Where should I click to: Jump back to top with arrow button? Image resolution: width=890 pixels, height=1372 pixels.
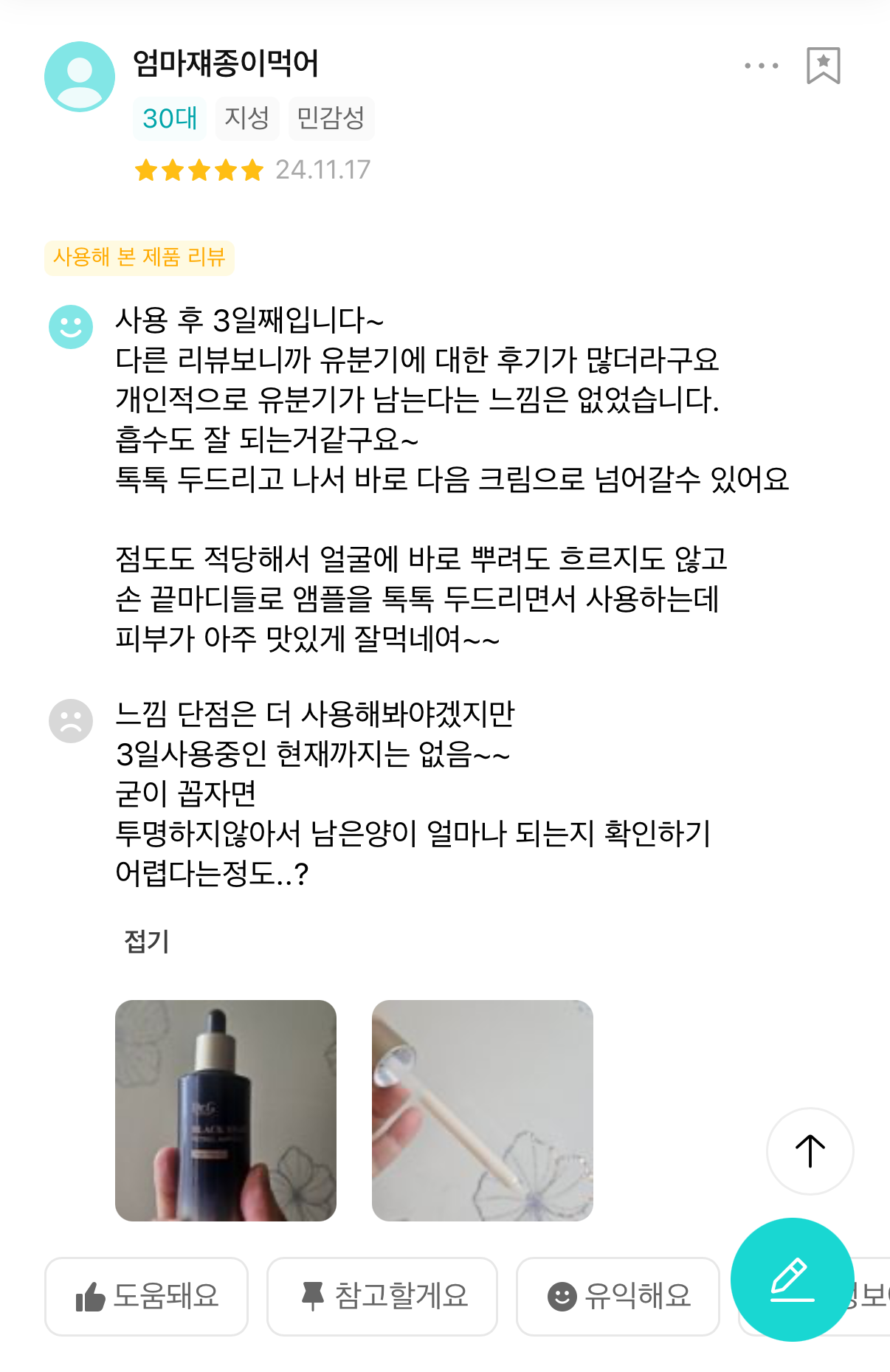point(810,1151)
